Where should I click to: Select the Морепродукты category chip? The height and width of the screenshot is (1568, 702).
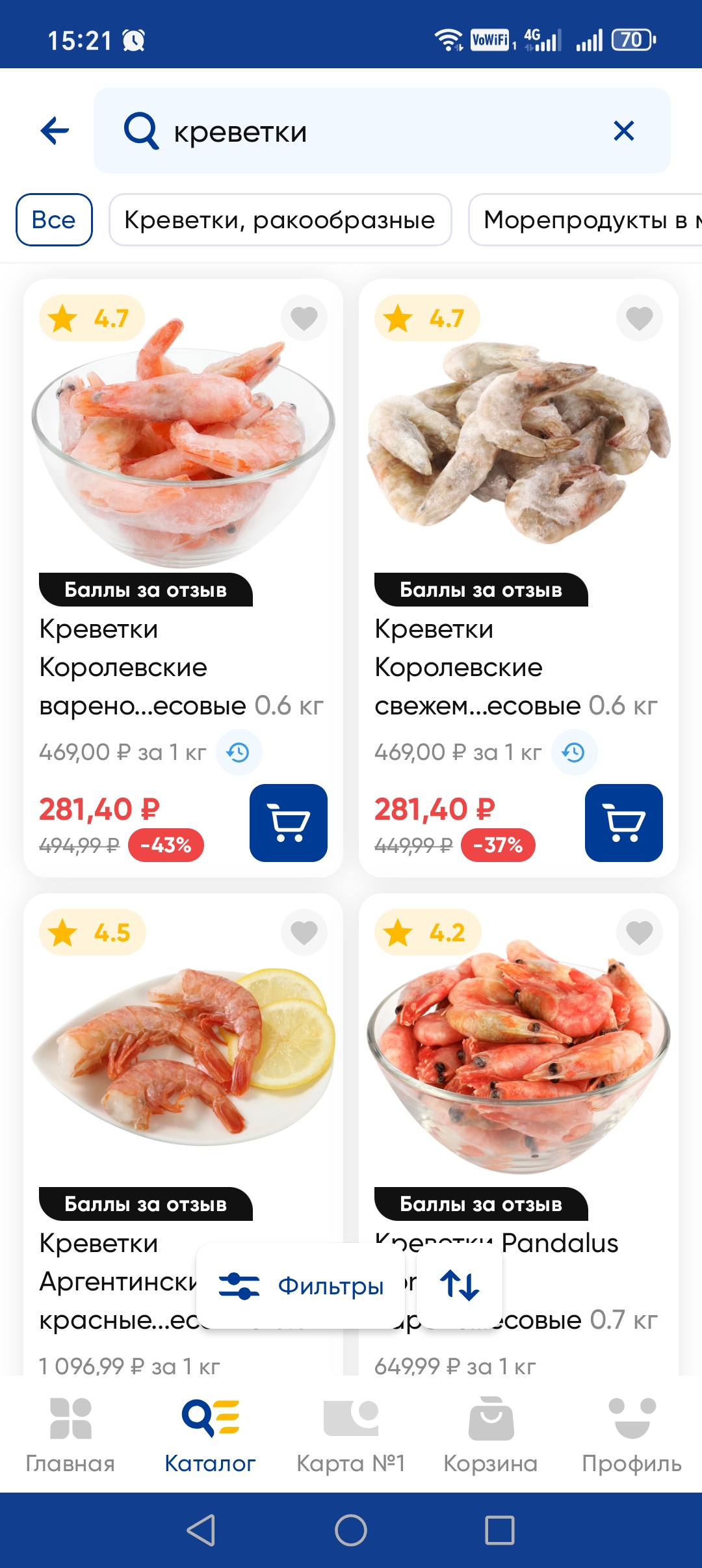click(585, 220)
